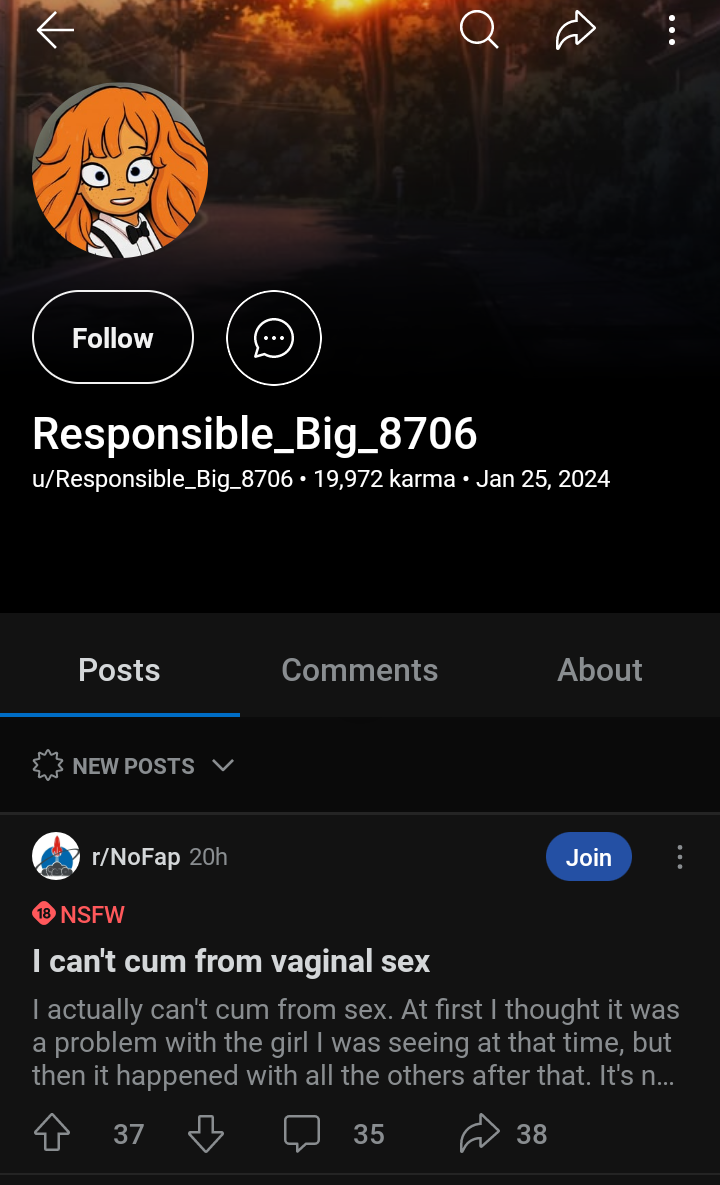Switch to the Comments tab

tap(360, 670)
